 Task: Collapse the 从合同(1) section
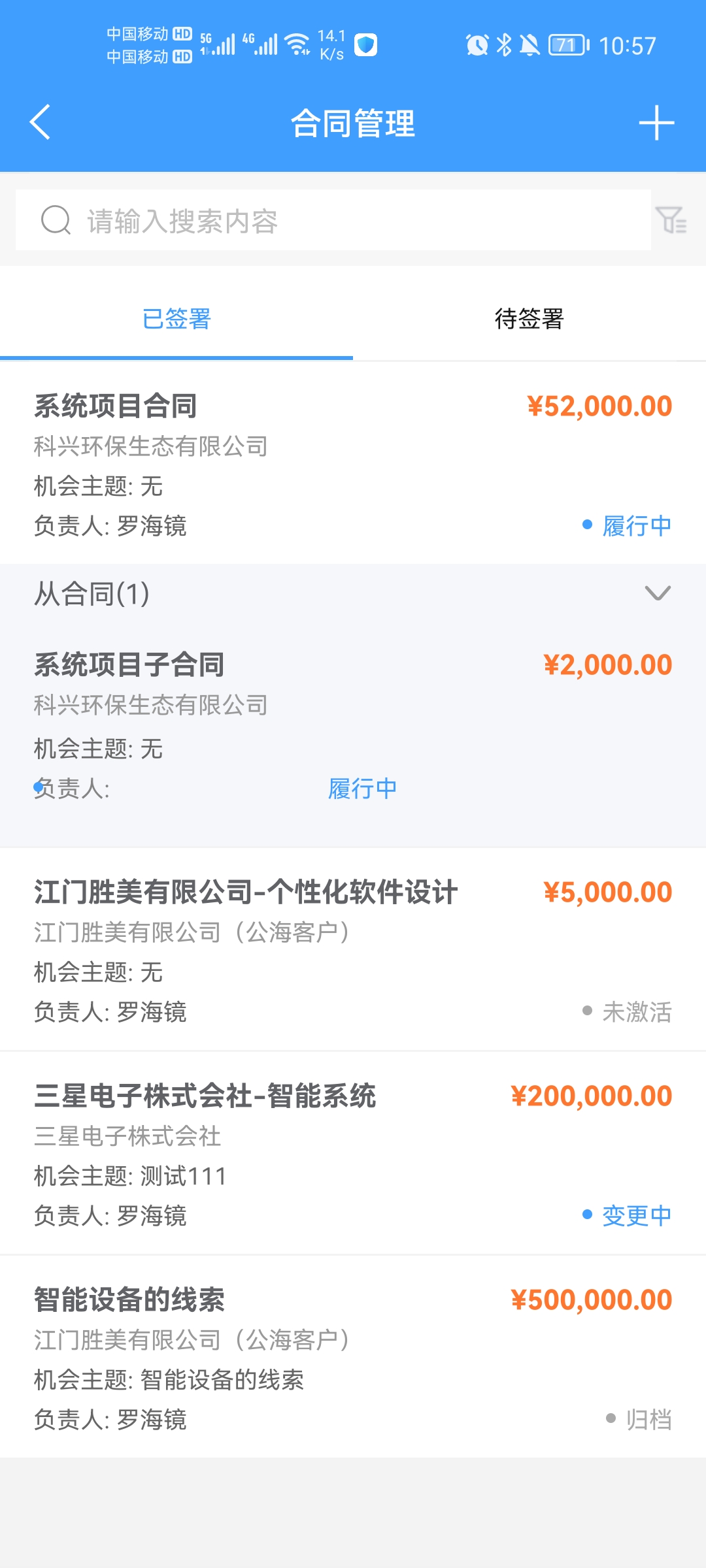(x=353, y=594)
